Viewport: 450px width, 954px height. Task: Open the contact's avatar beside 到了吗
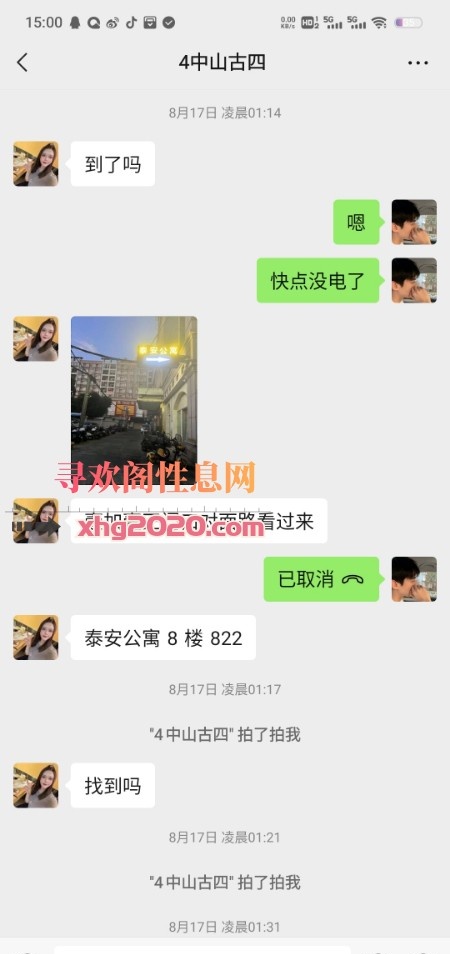click(36, 164)
